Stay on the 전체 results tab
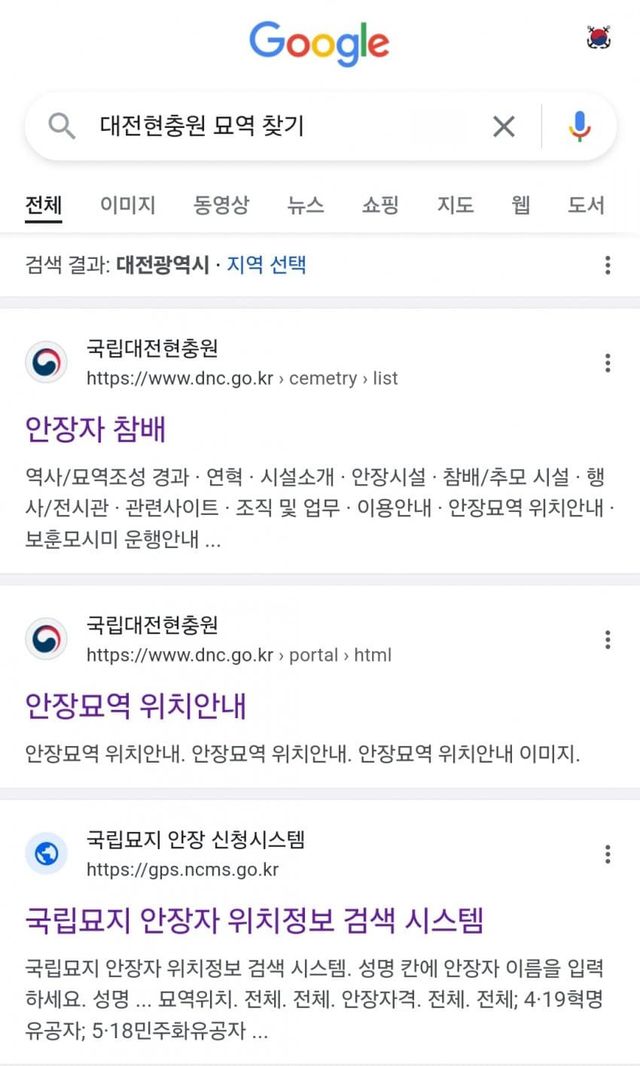640x1066 pixels. click(x=43, y=206)
